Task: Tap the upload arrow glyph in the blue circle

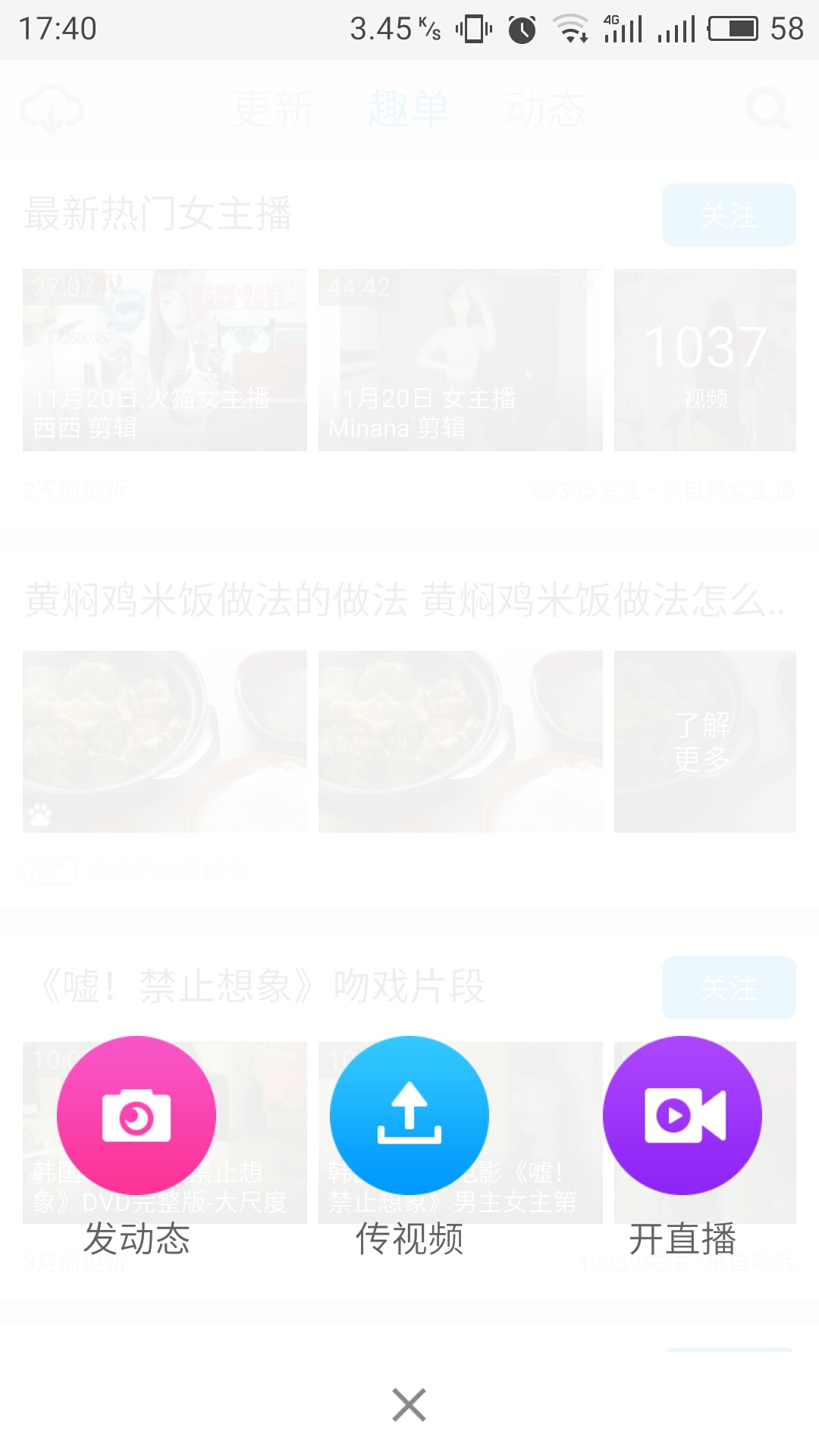Action: (x=409, y=1114)
